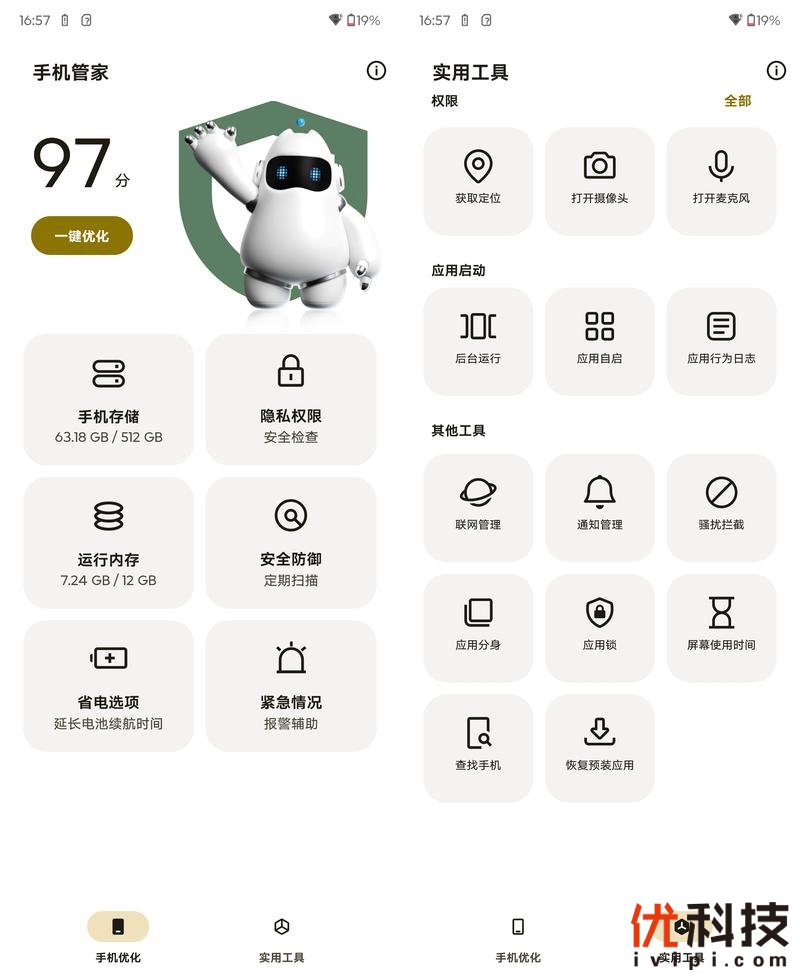Viewport: 800px width, 977px height.
Task: Open 省电选项 battery settings
Action: coord(108,686)
